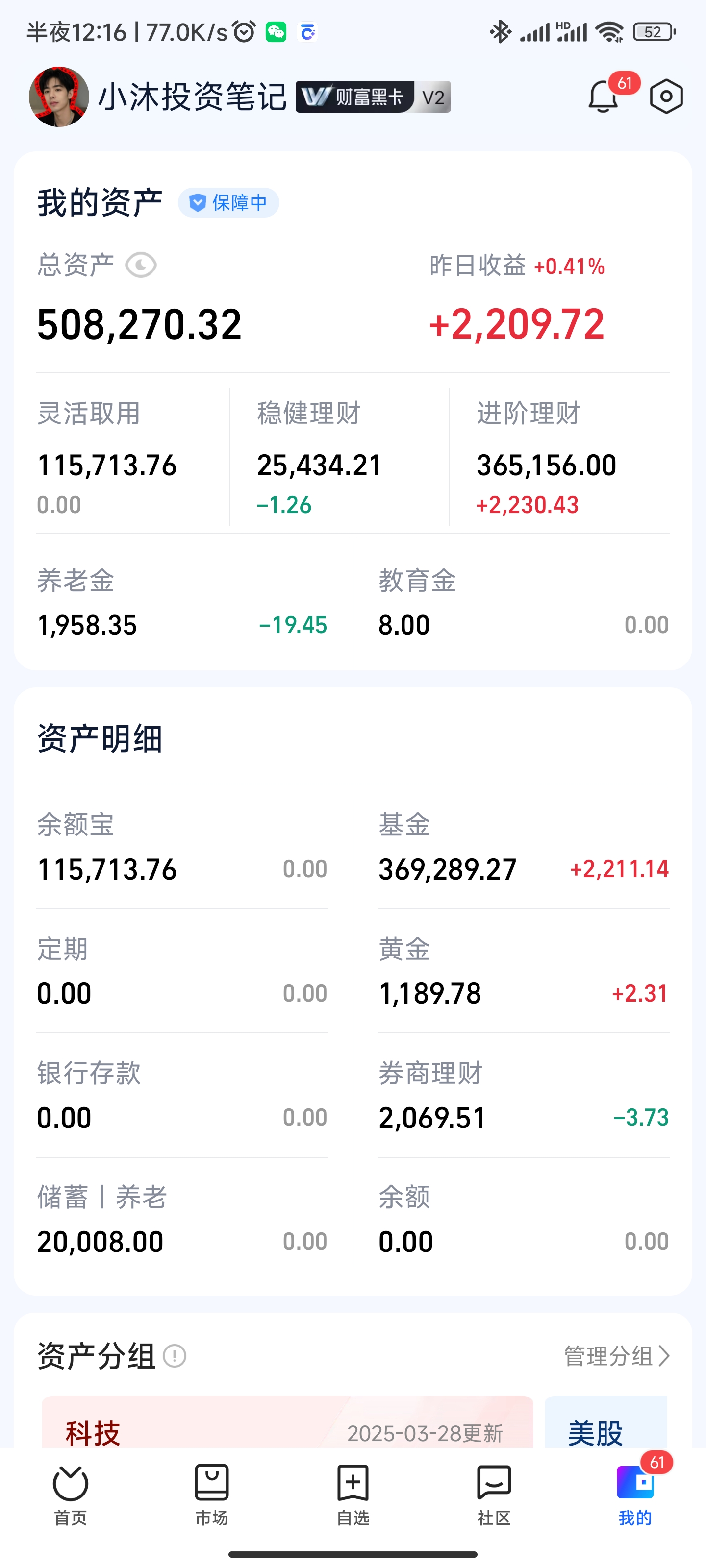Hide total assets with the eye icon

[x=141, y=266]
